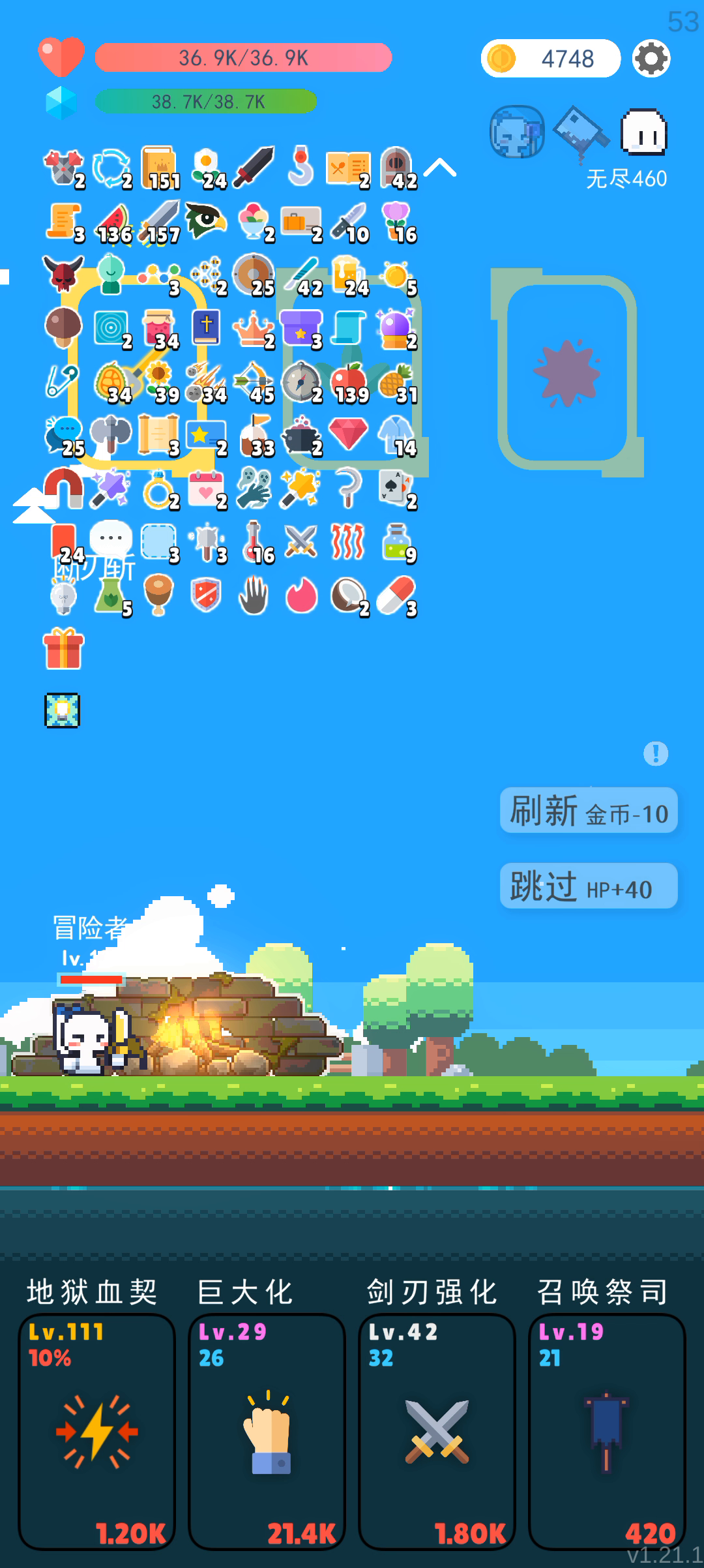Tap the gold coin balance
This screenshot has width=704, height=1568.
[551, 59]
